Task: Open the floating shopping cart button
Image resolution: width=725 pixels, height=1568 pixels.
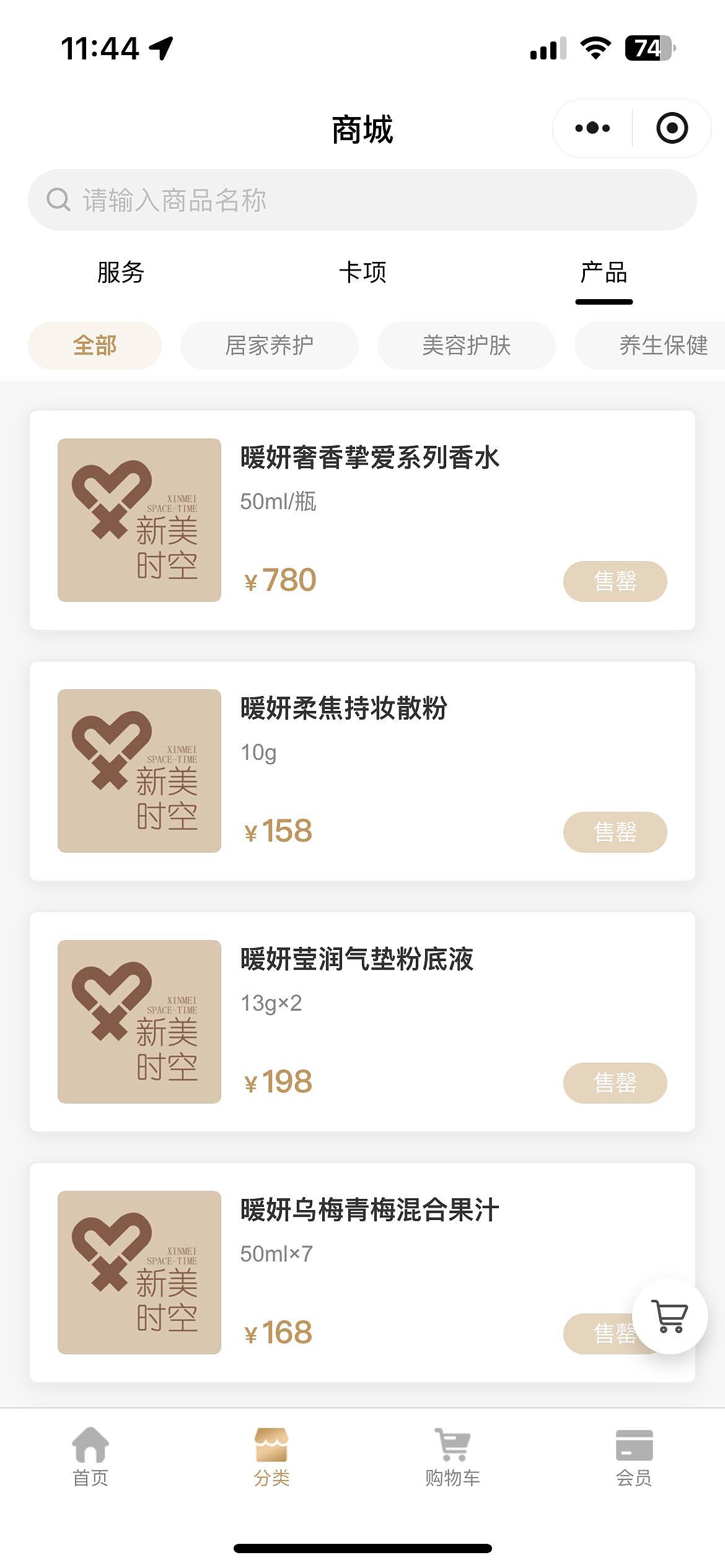Action: pyautogui.click(x=670, y=1316)
